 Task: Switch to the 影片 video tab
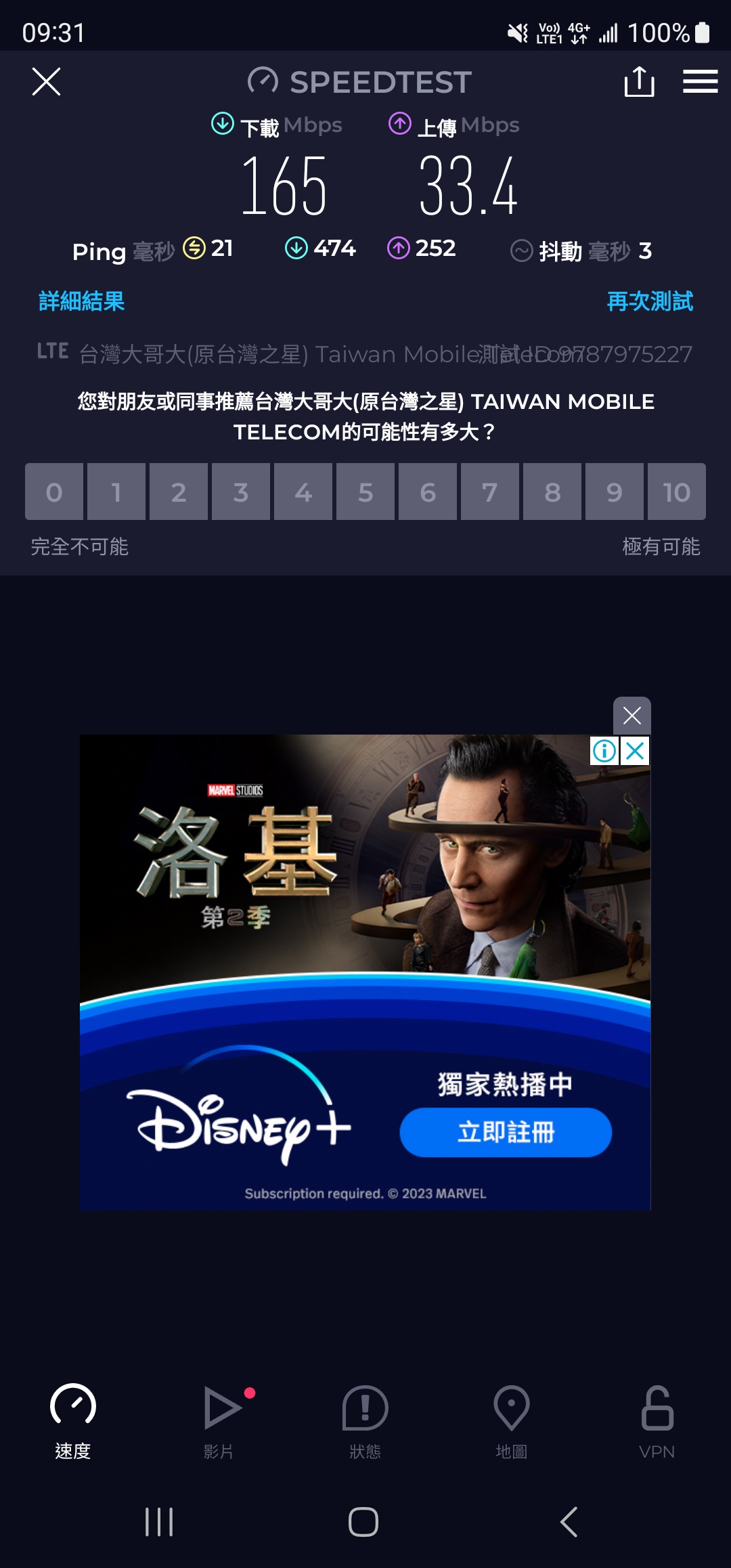219,1420
